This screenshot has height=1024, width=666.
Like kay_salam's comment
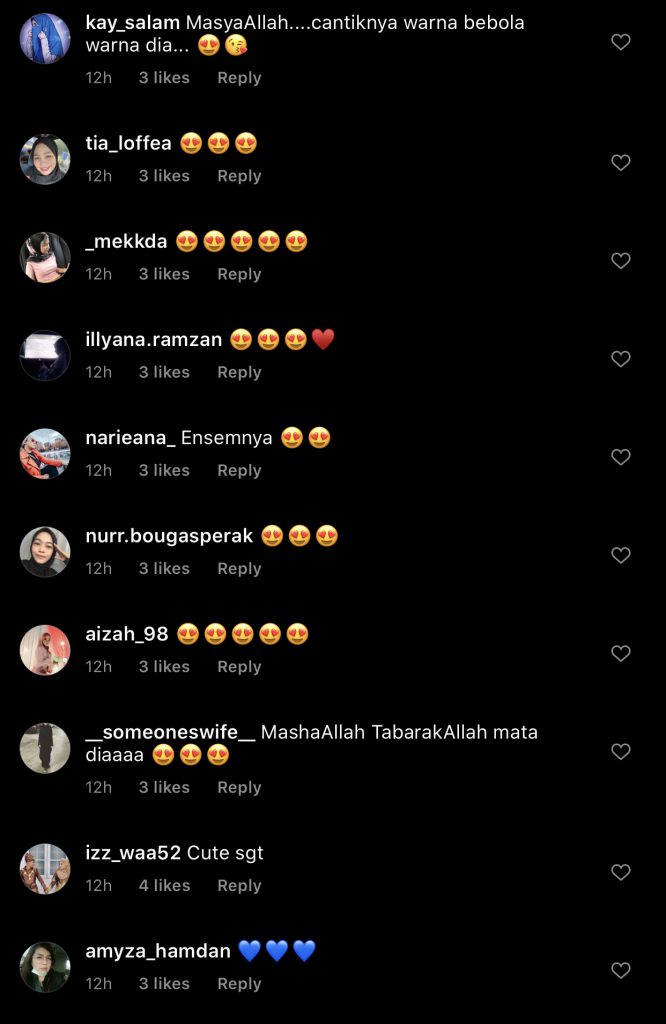[x=621, y=42]
